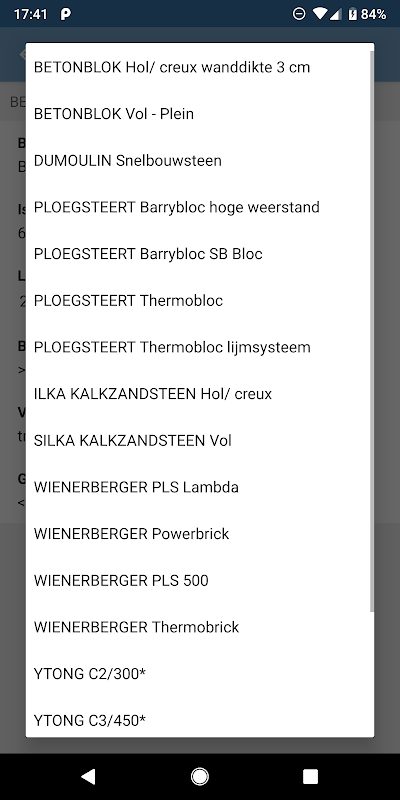Open the recent apps overview
This screenshot has width=400, height=800.
tap(310, 777)
